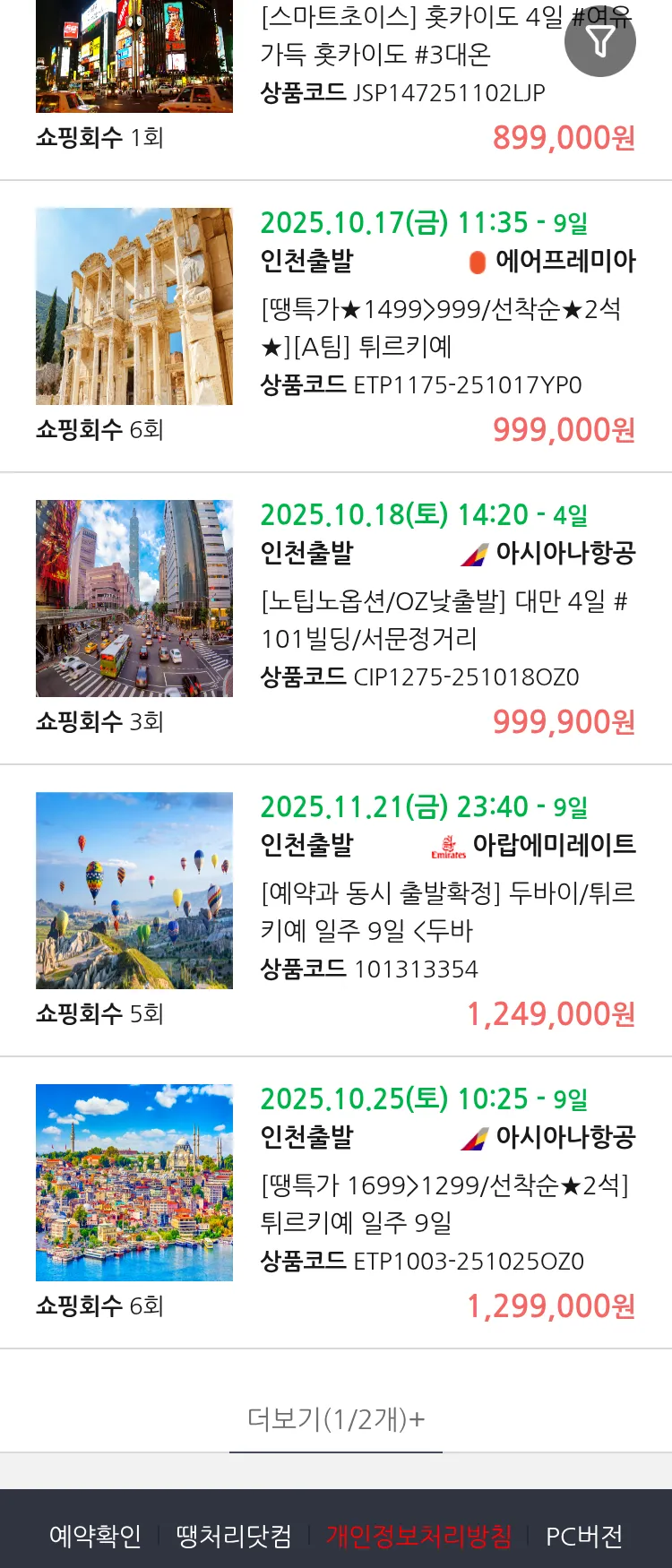
Task: Go to 예약확인 in the footer
Action: (95, 1536)
